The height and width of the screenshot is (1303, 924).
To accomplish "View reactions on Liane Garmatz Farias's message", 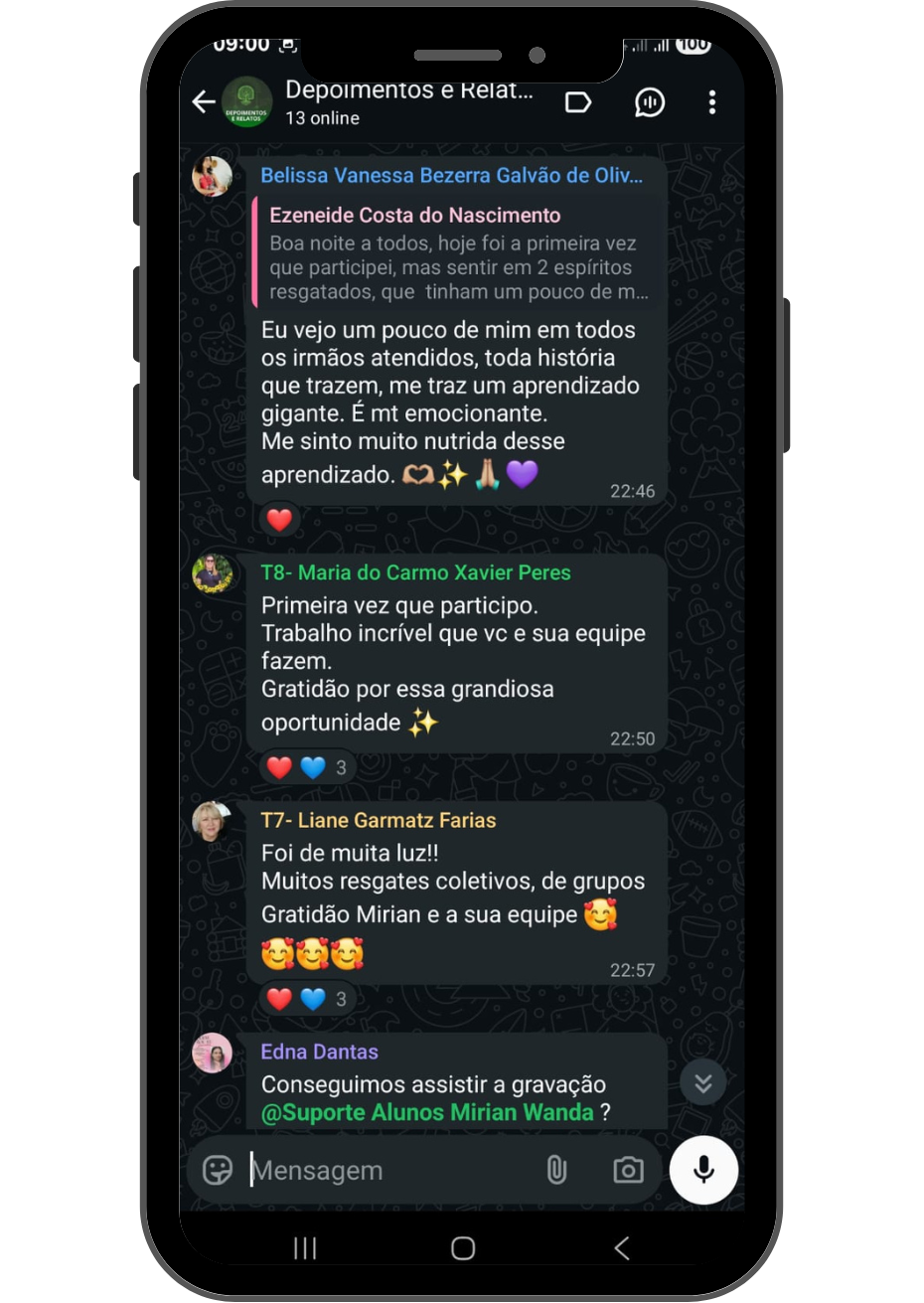I will pos(308,999).
